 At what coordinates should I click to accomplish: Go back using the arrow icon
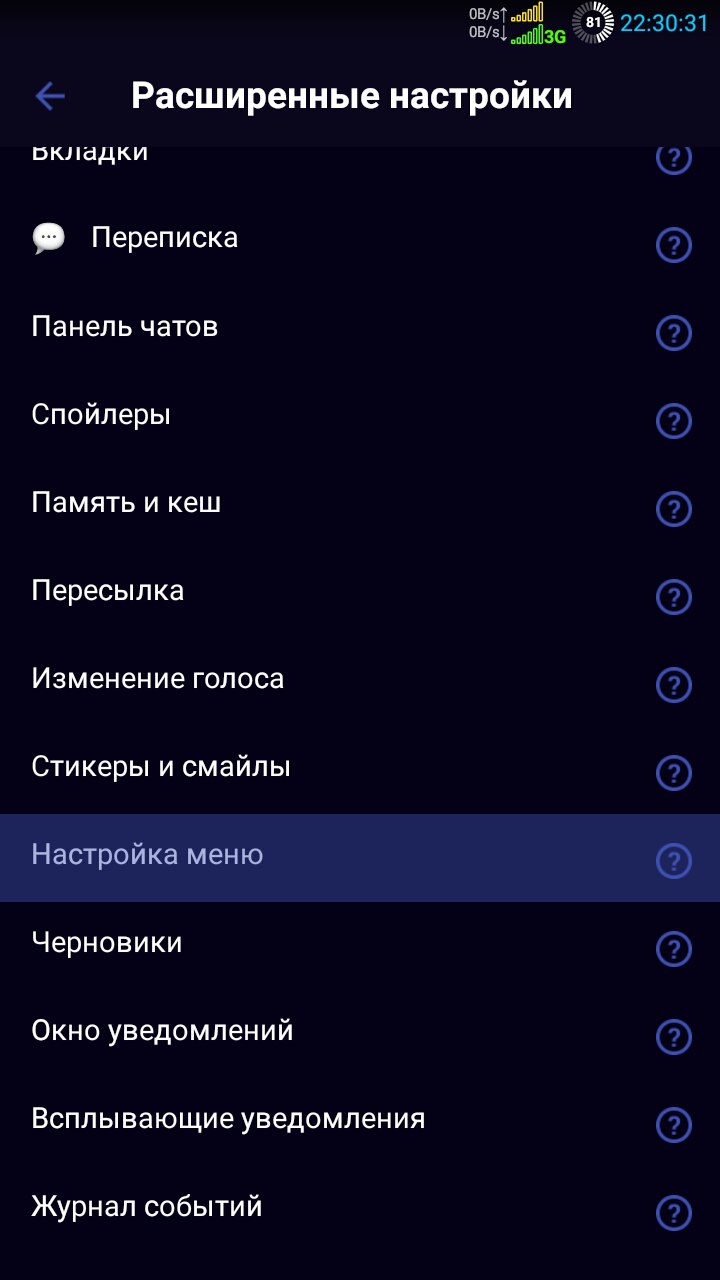point(50,96)
